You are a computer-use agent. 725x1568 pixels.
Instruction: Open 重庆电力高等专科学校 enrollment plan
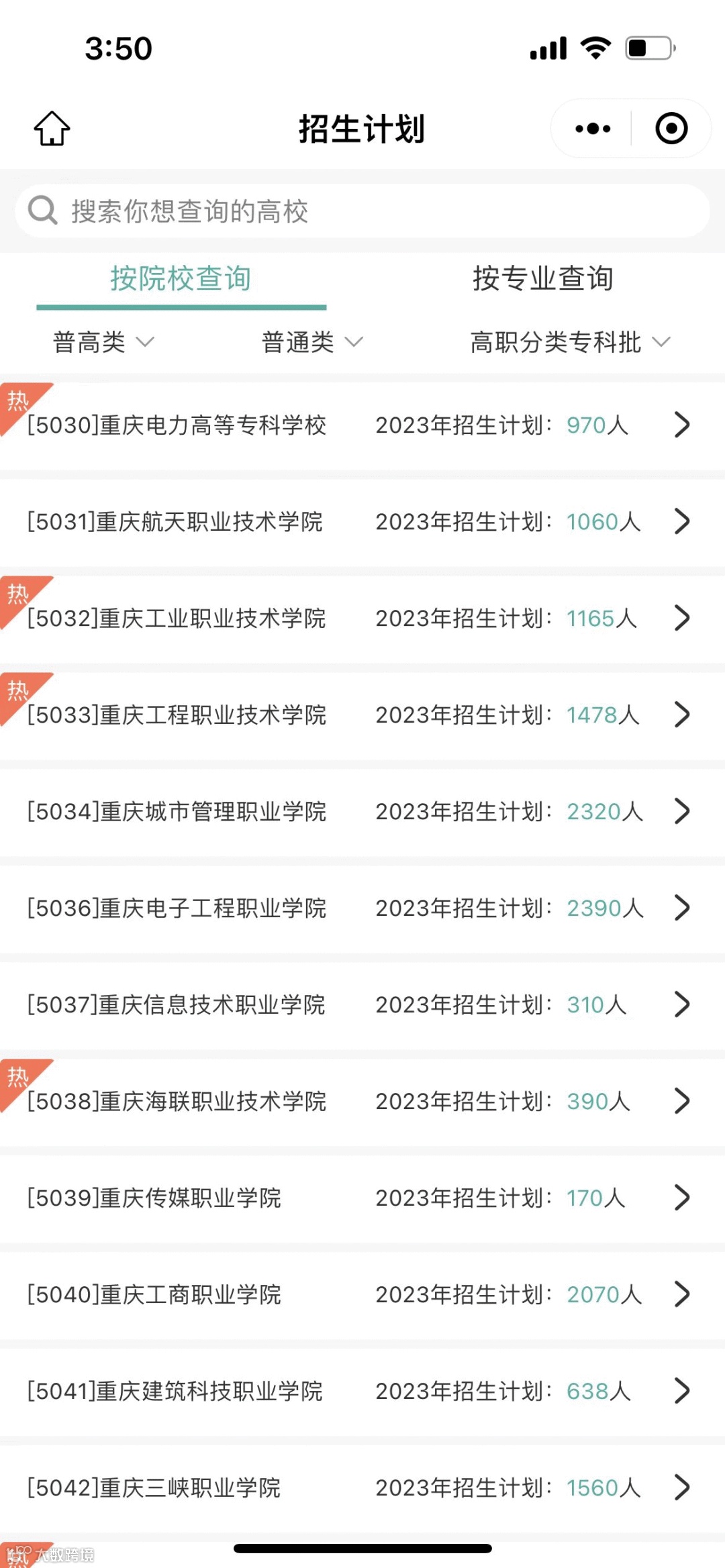point(362,425)
